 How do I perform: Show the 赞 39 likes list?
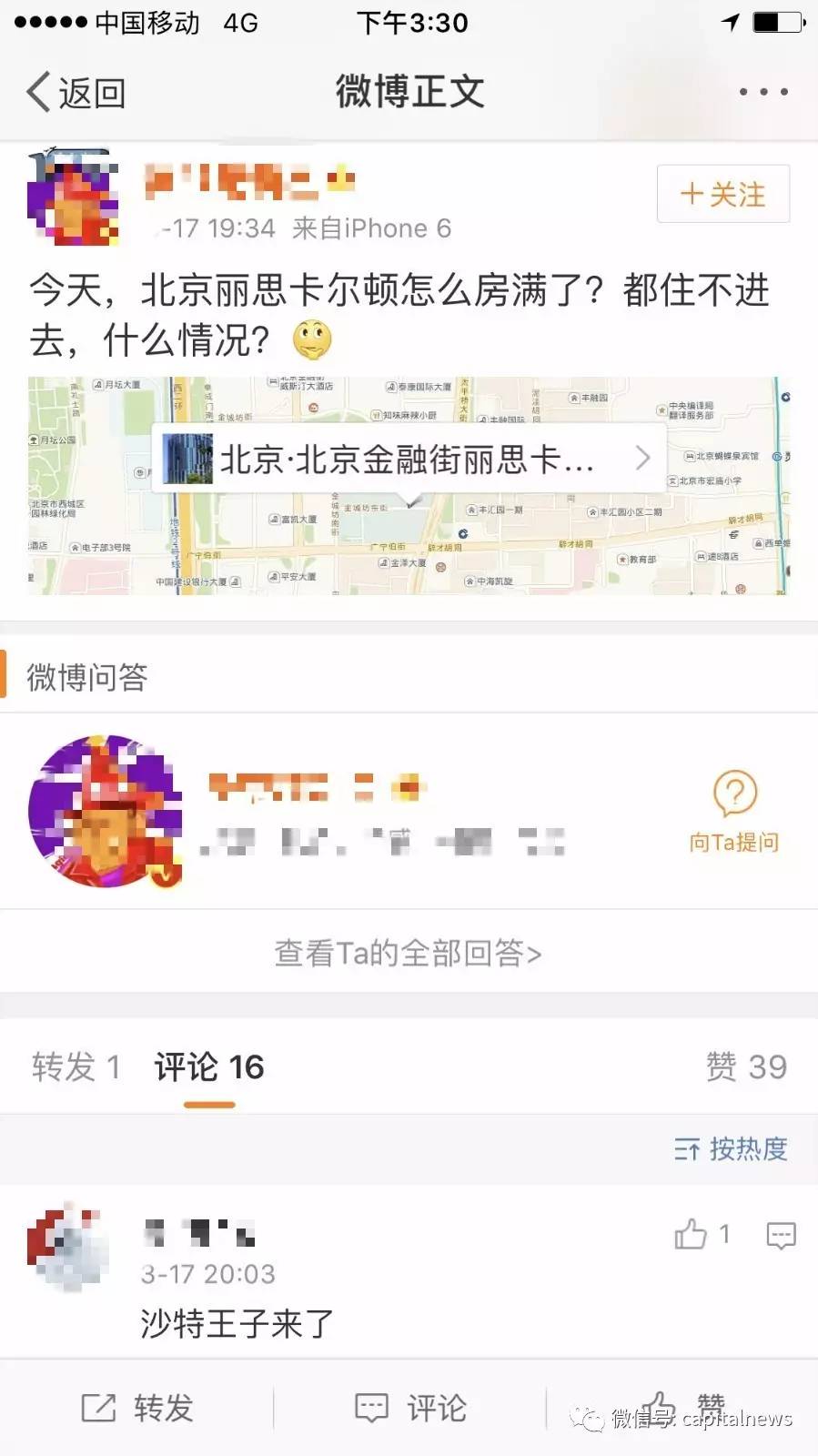746,1067
